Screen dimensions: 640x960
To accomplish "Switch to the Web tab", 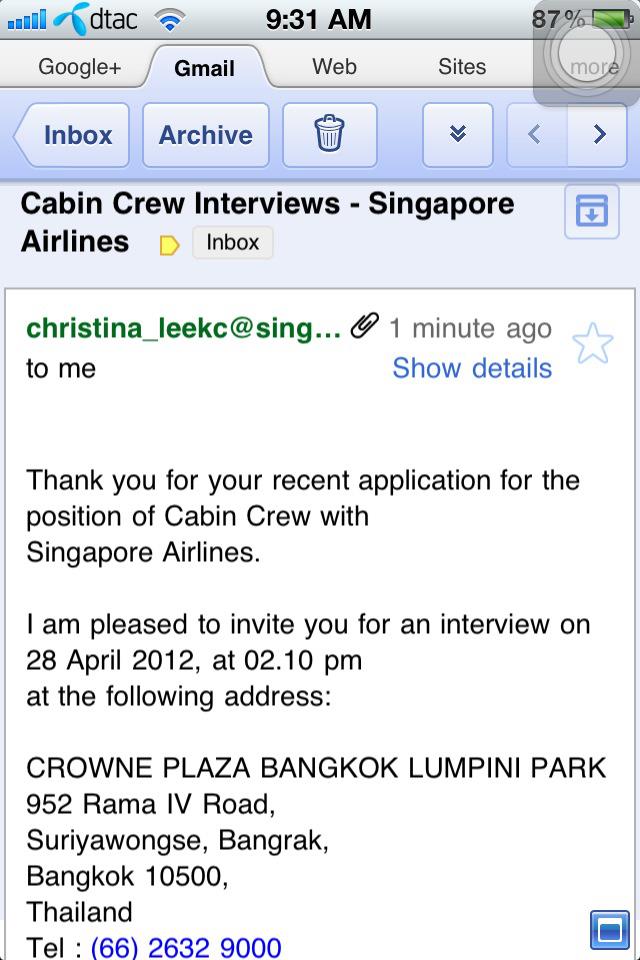I will pyautogui.click(x=334, y=67).
